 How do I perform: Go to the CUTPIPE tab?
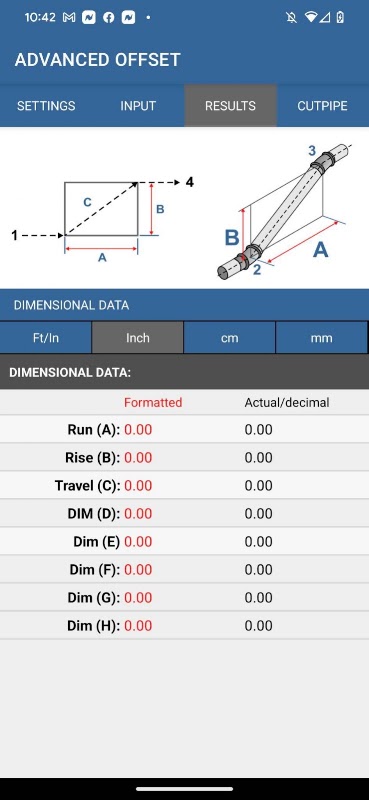coord(323,106)
